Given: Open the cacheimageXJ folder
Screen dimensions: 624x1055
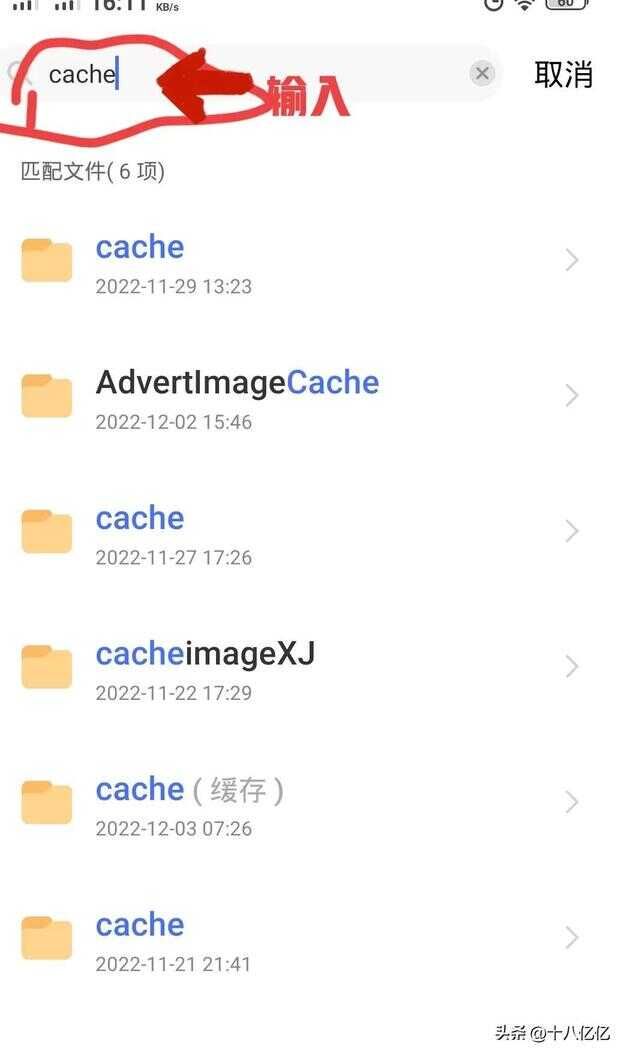Looking at the screenshot, I should (x=312, y=667).
